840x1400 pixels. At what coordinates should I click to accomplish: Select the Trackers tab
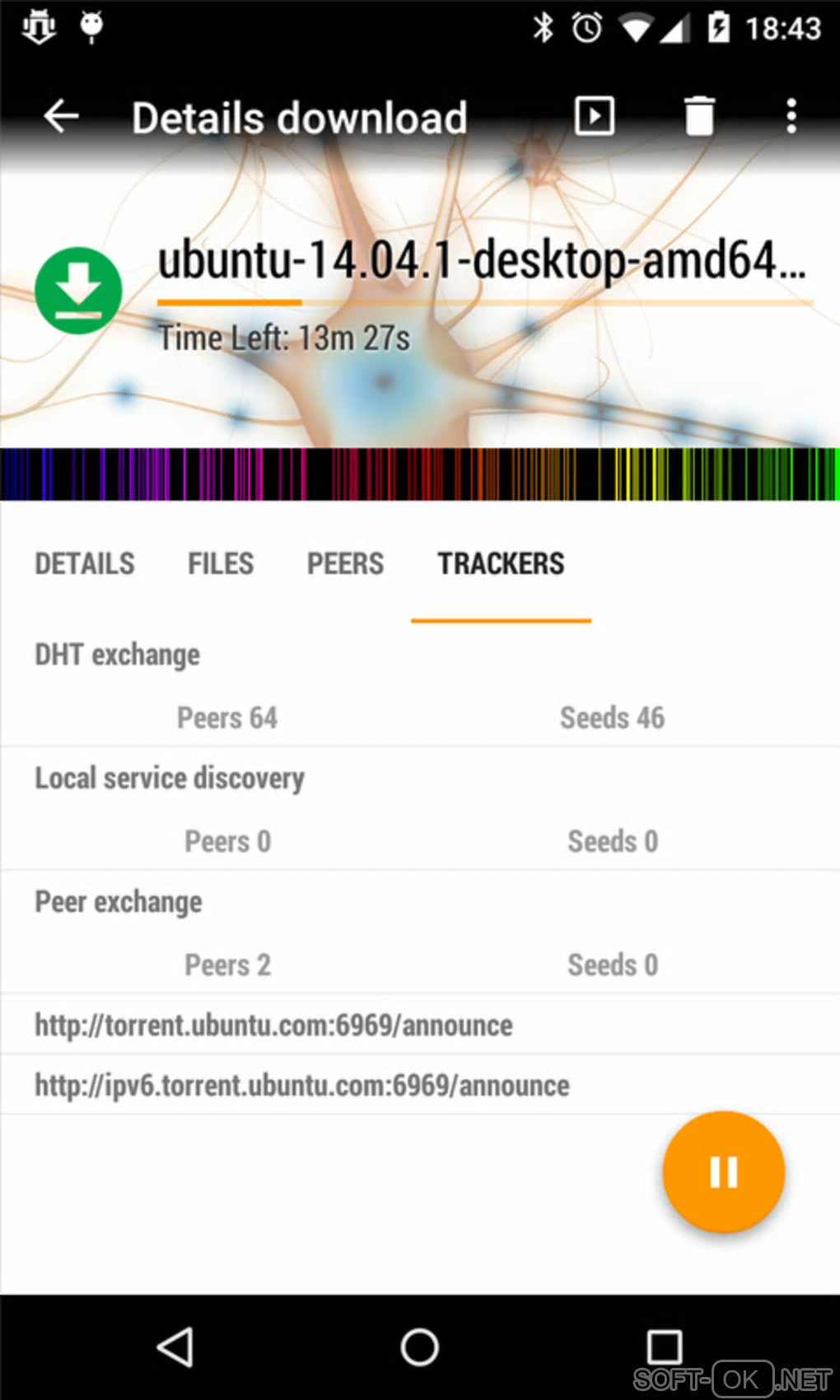click(501, 564)
